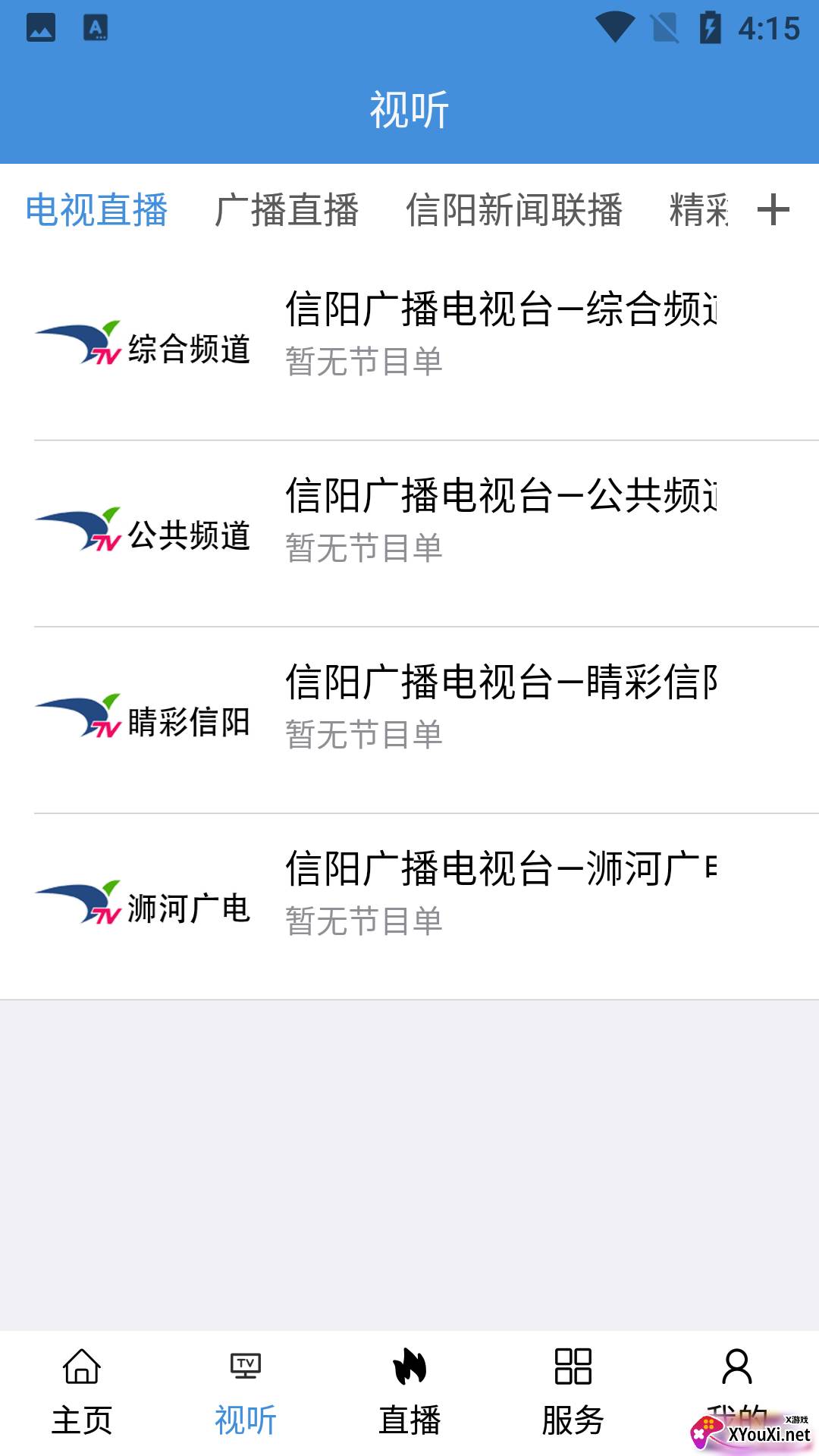Open 信阳广播电视台 综合频道 live stream
This screenshot has width=819, height=1456.
[409, 347]
